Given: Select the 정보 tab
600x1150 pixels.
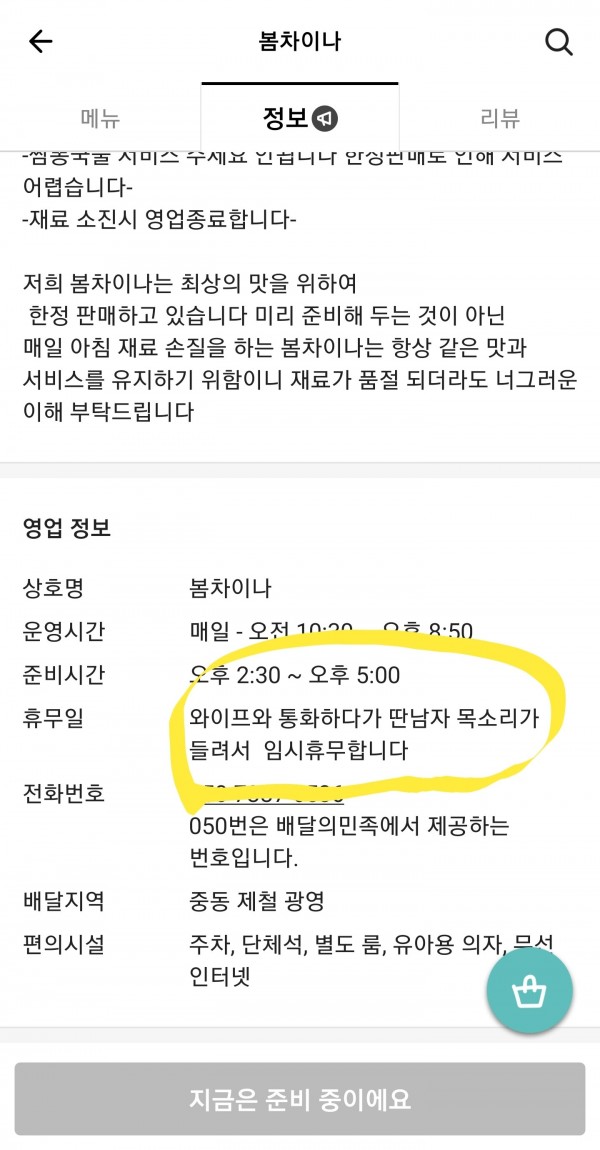Looking at the screenshot, I should coord(299,119).
